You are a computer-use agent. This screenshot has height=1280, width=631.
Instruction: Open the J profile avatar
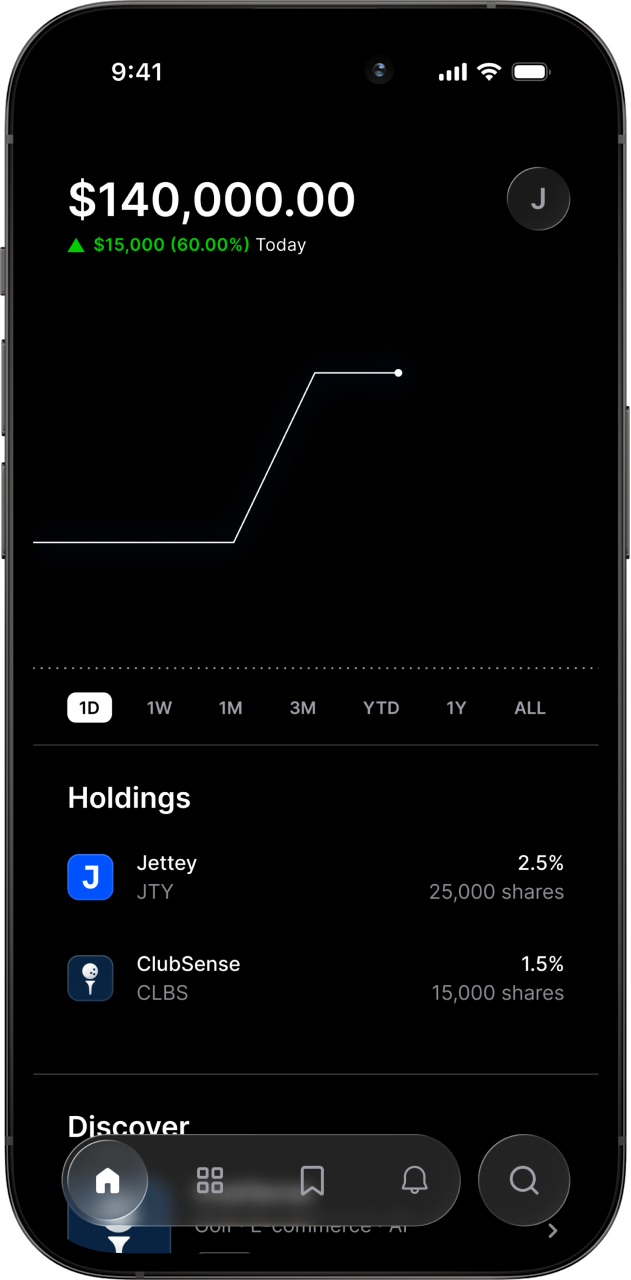click(538, 199)
